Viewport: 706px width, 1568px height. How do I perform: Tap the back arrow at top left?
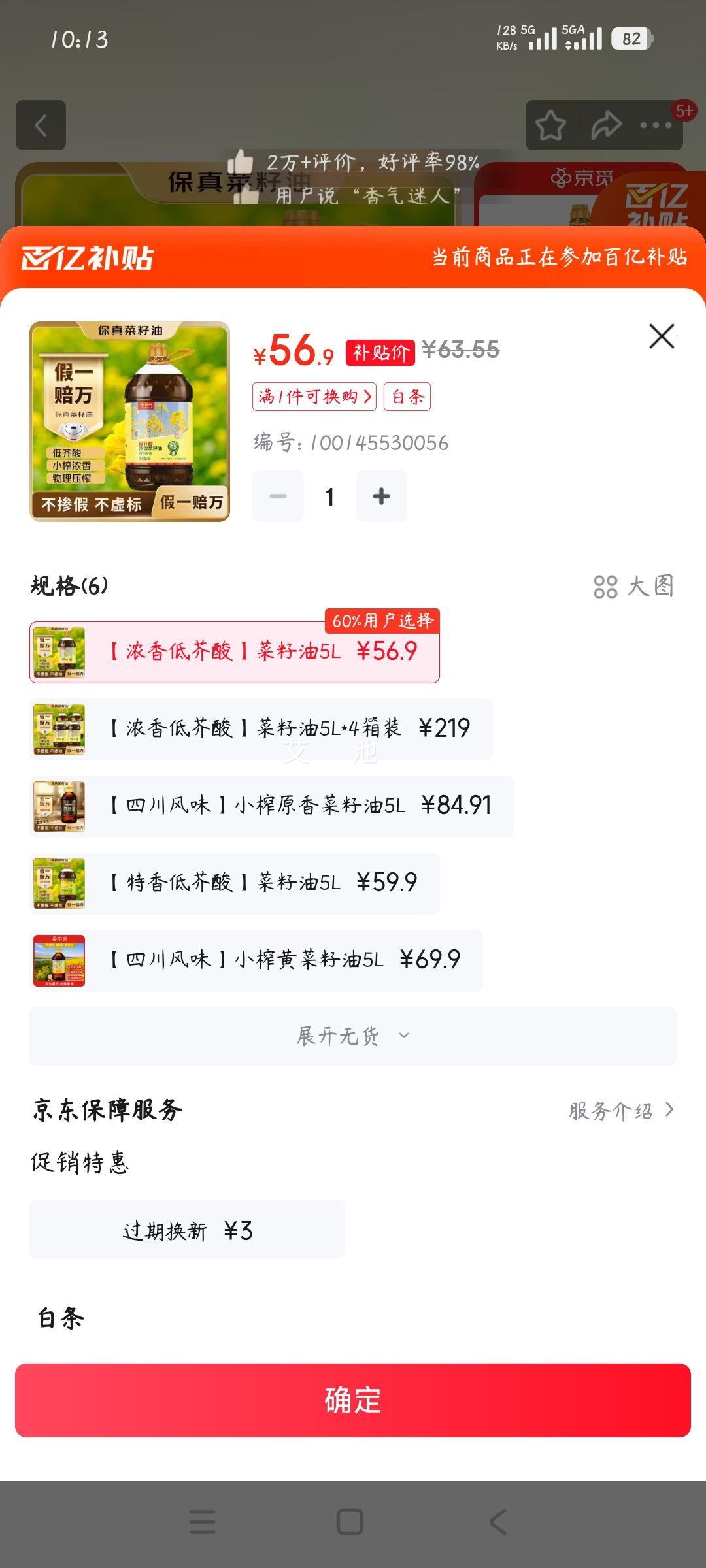[x=42, y=126]
